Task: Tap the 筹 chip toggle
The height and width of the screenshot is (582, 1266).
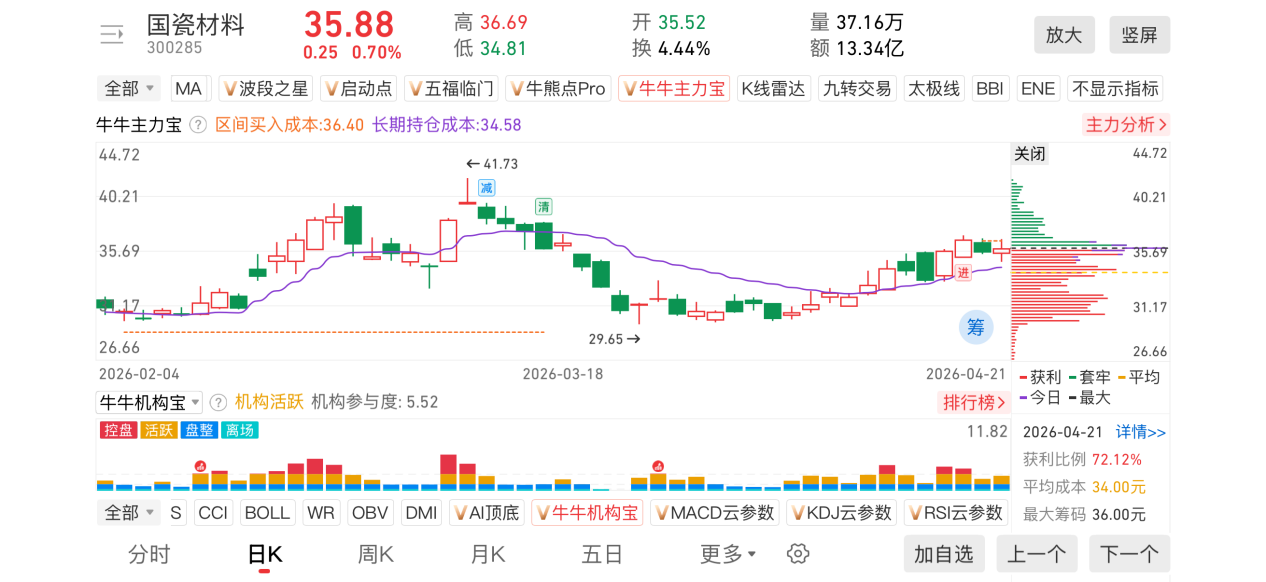Action: (975, 326)
